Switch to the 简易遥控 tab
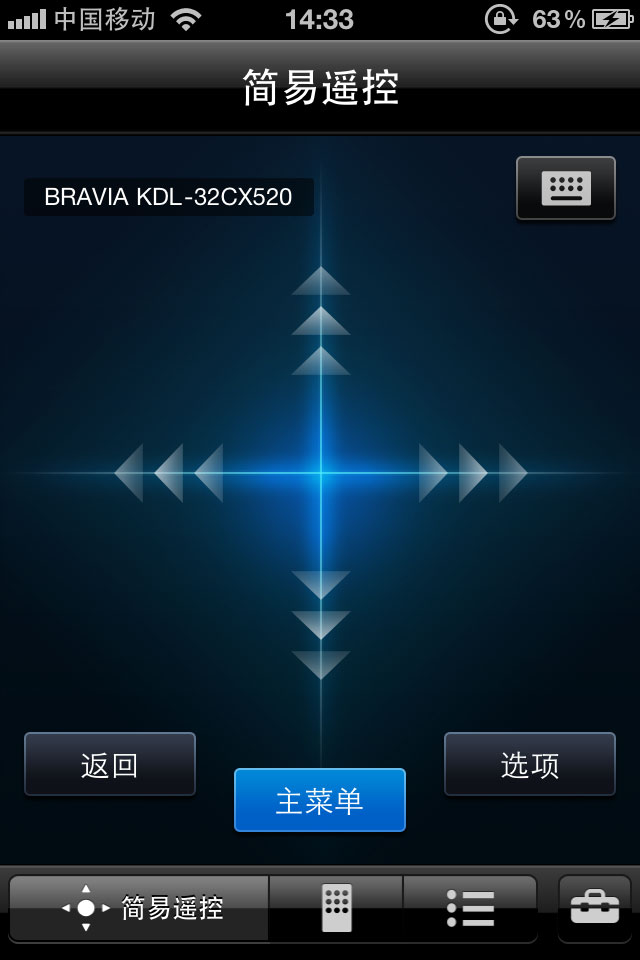640x960 pixels. (x=140, y=908)
